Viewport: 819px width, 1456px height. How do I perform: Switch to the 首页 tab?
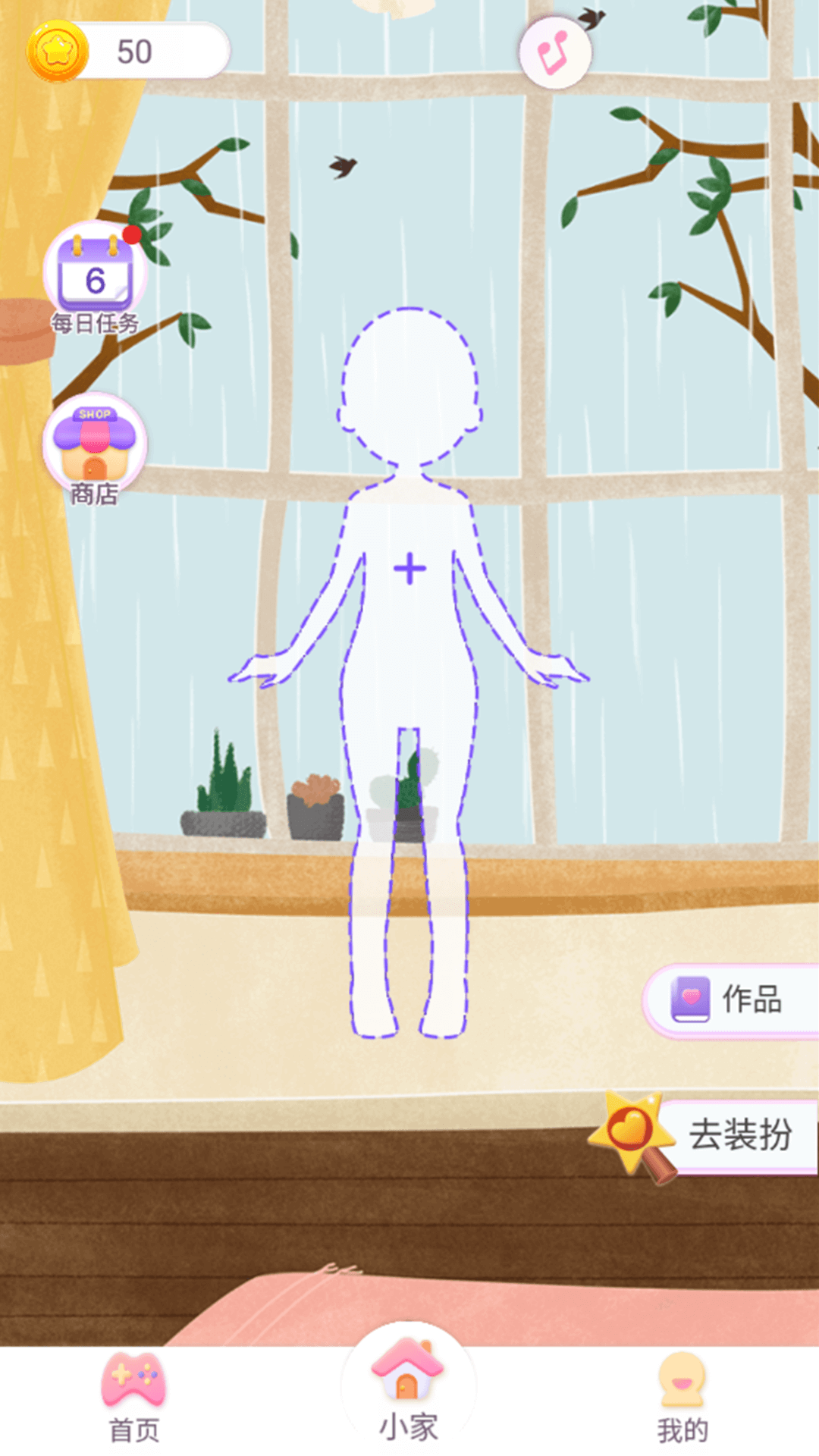pos(134,1399)
